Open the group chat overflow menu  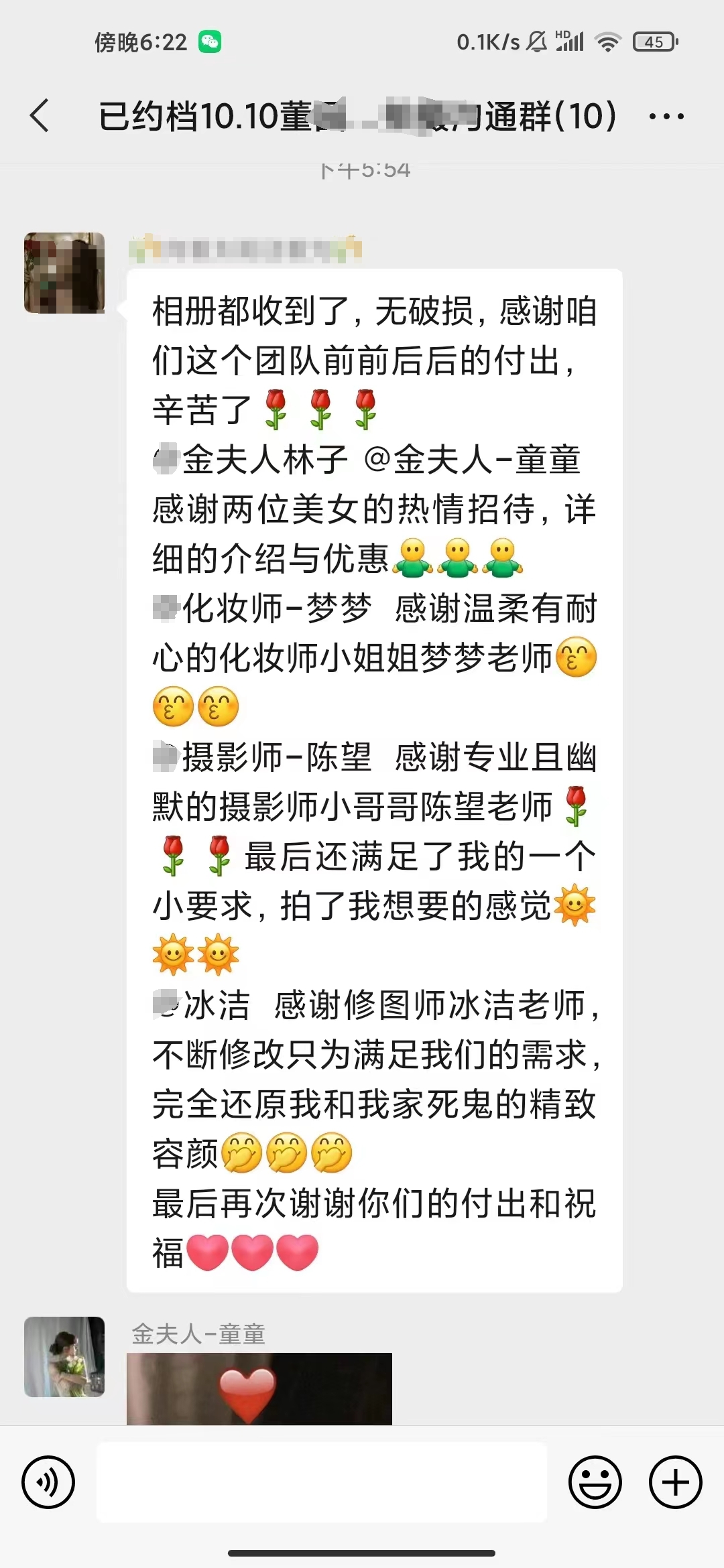point(666,116)
